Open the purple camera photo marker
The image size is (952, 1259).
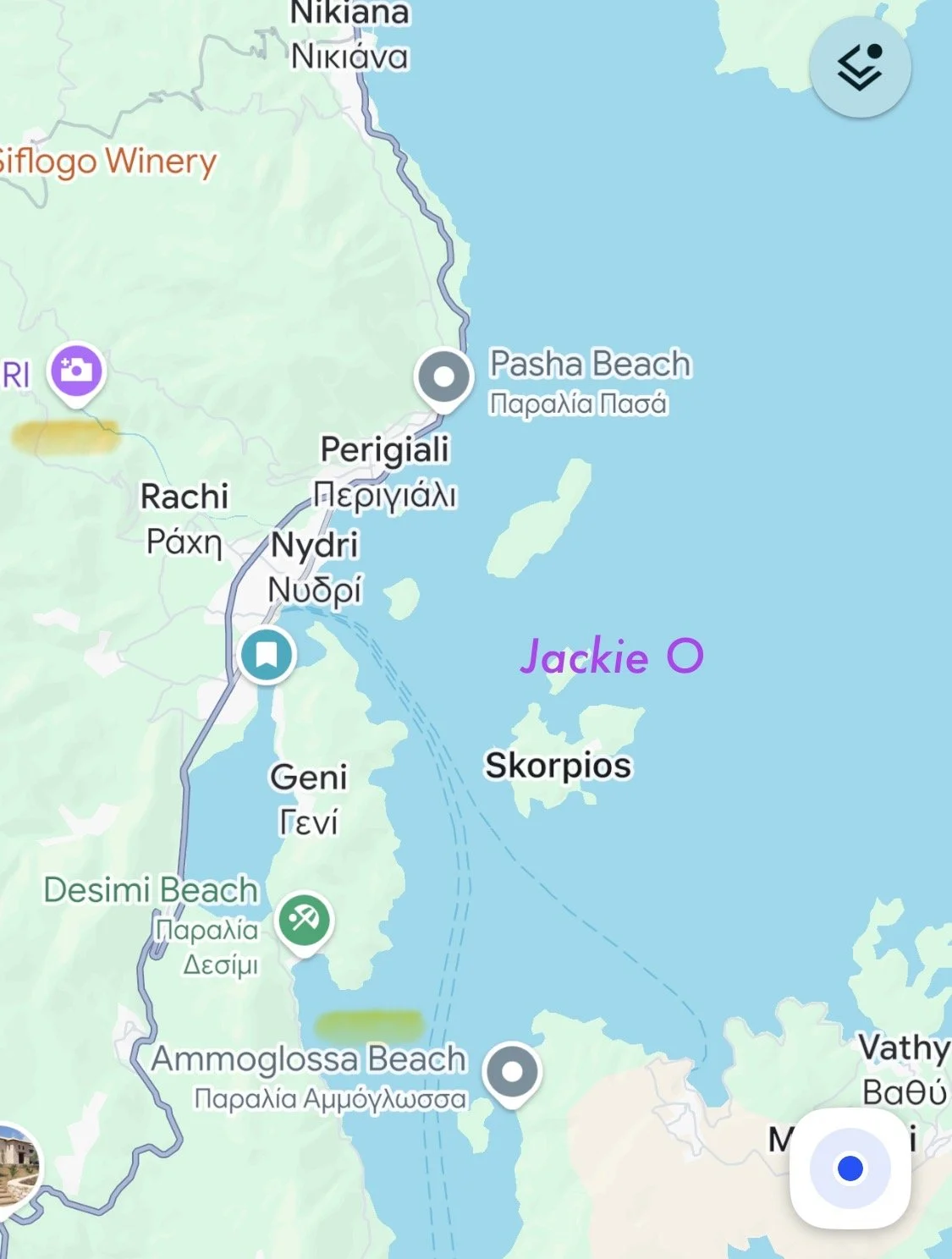pyautogui.click(x=77, y=373)
